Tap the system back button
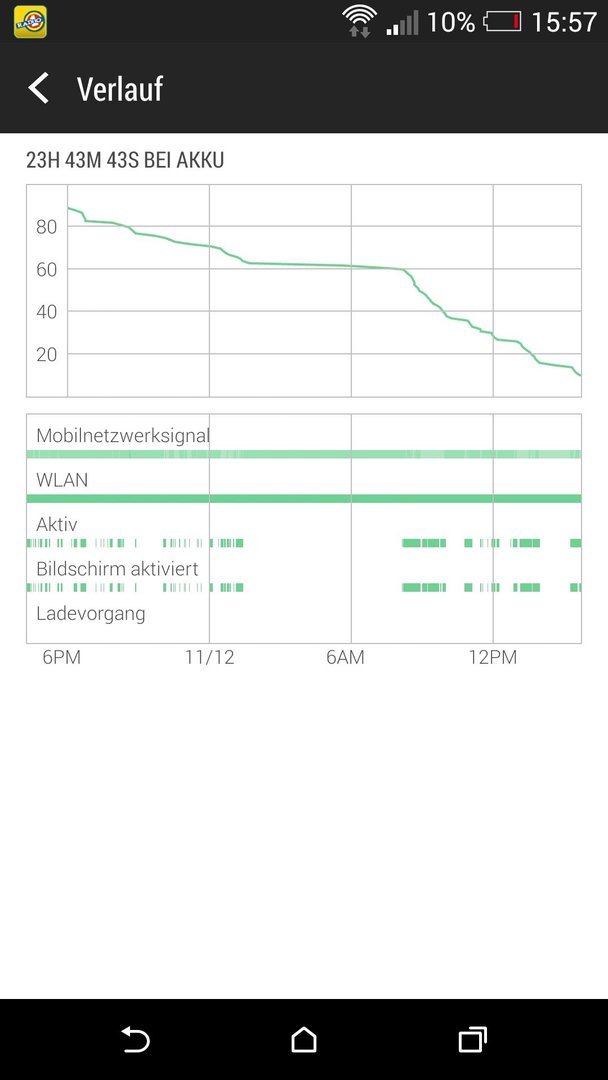608x1080 pixels. (136, 1039)
